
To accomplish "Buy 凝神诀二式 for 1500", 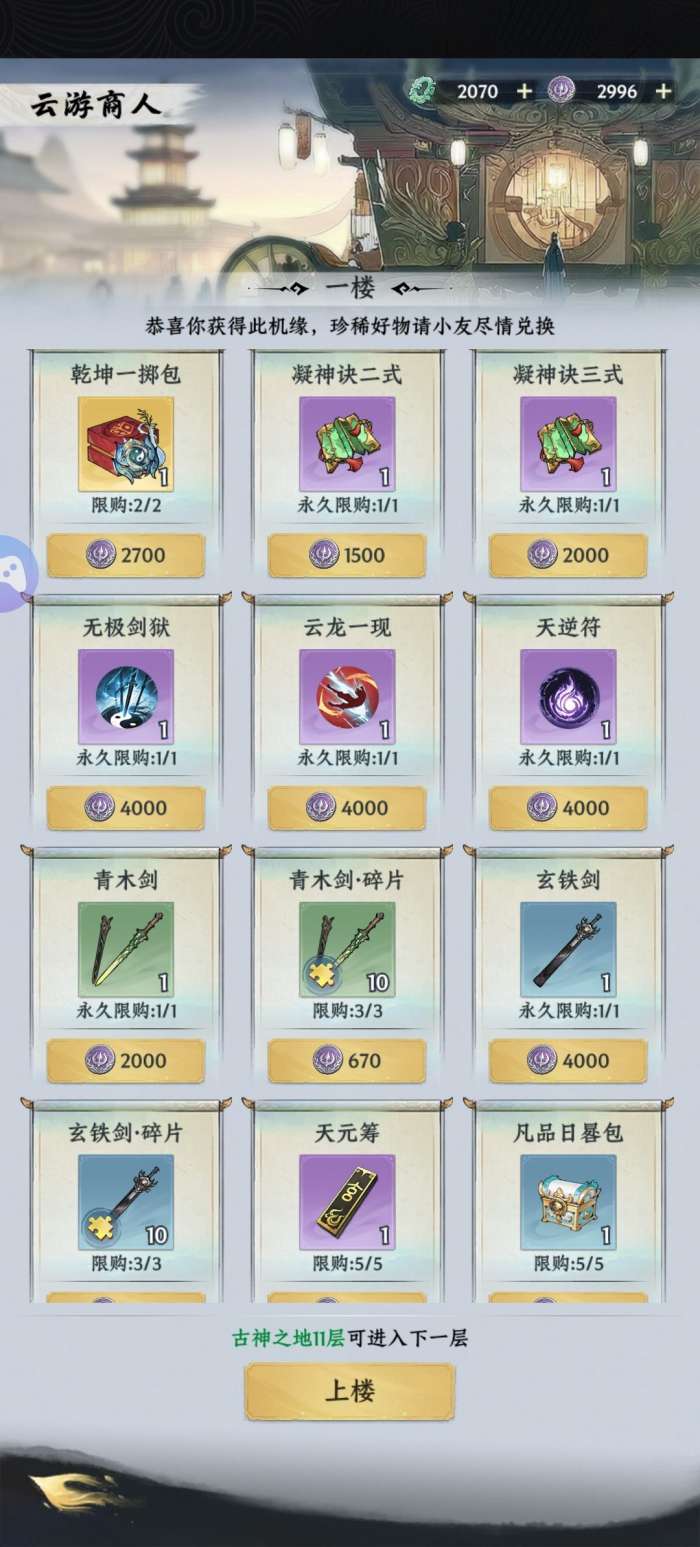I will tap(347, 555).
